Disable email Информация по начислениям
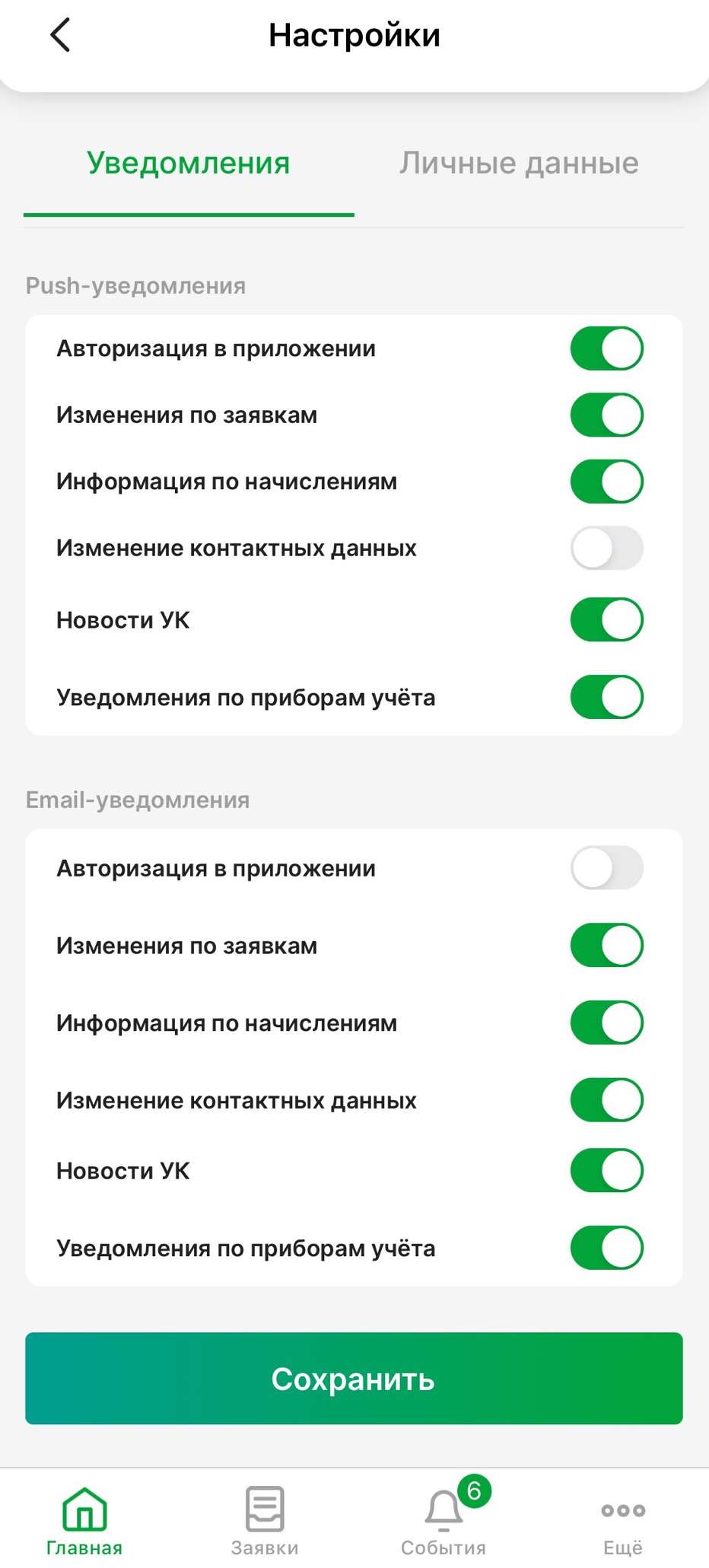Viewport: 709px width, 1568px height. click(607, 1023)
